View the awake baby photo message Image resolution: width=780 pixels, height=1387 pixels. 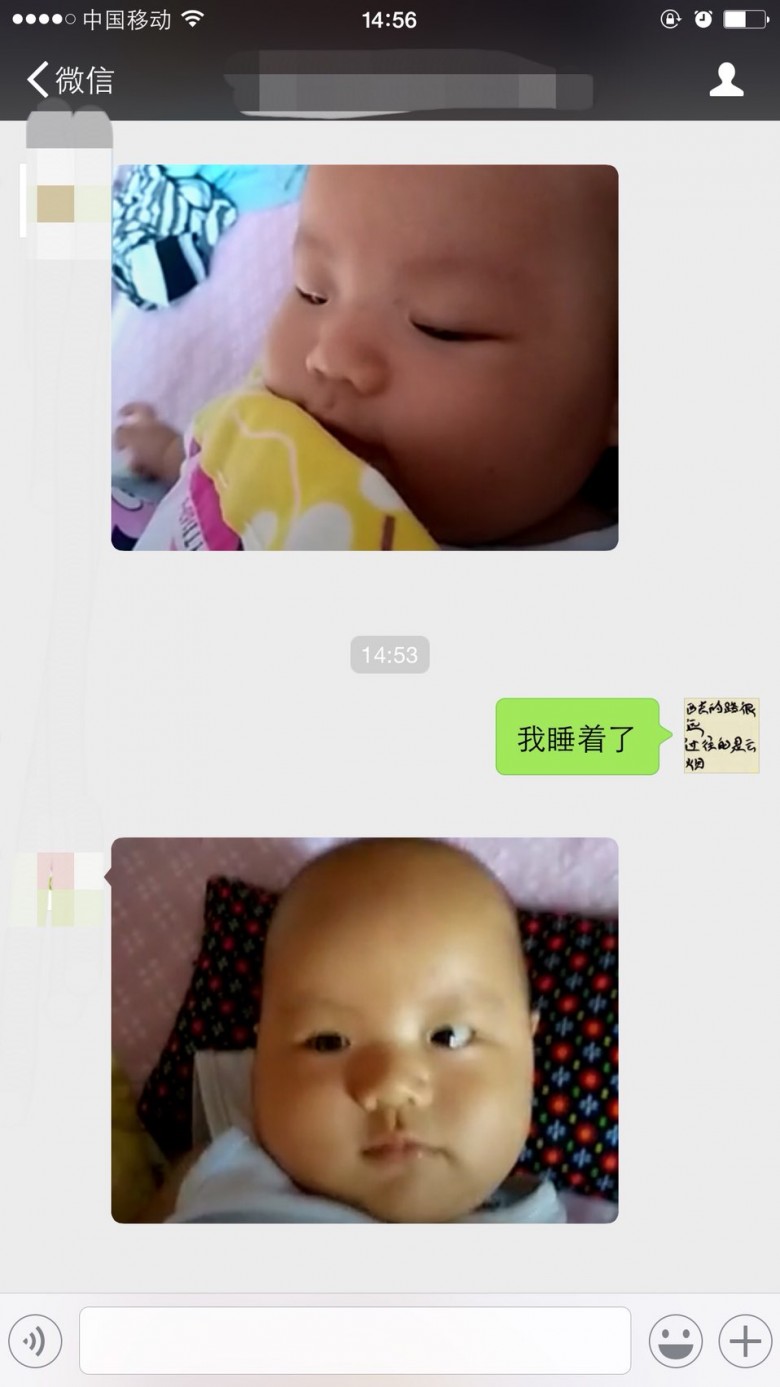(x=364, y=1030)
